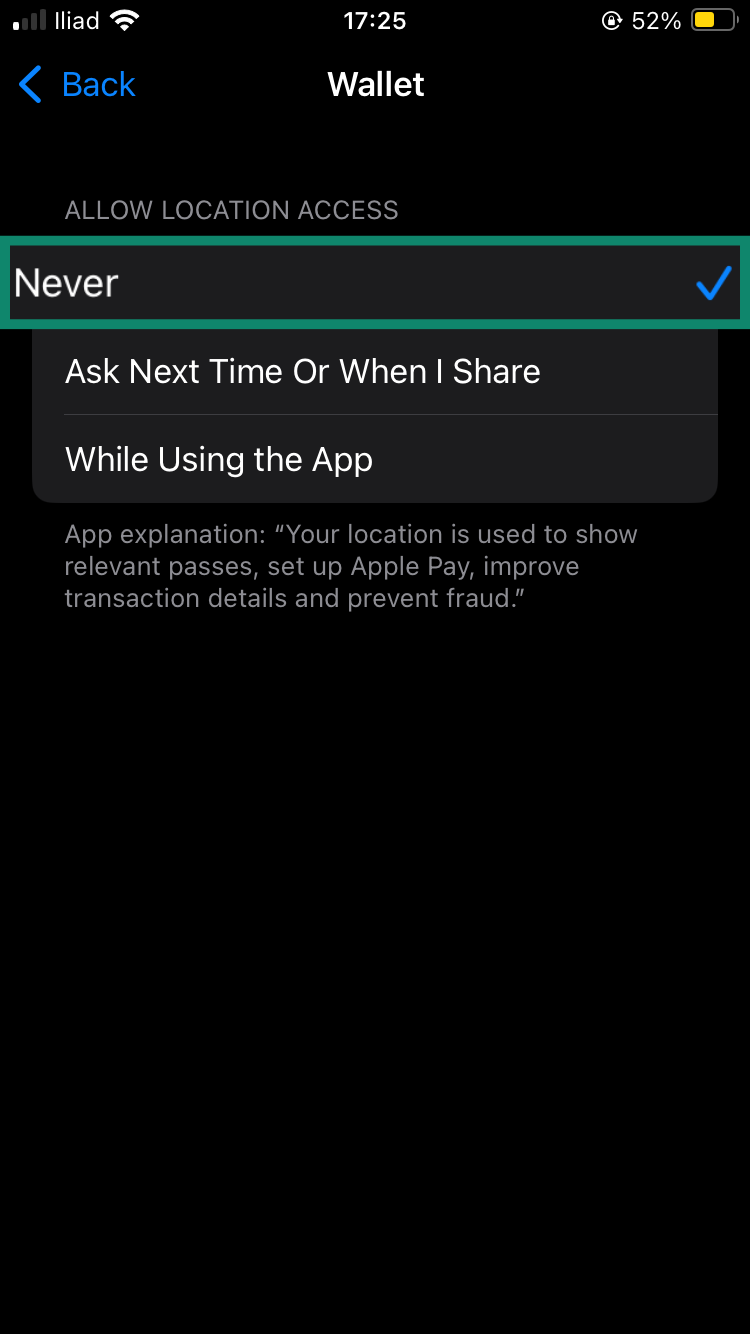This screenshot has height=1334, width=750.
Task: Go back to the previous settings page
Action: 78,85
